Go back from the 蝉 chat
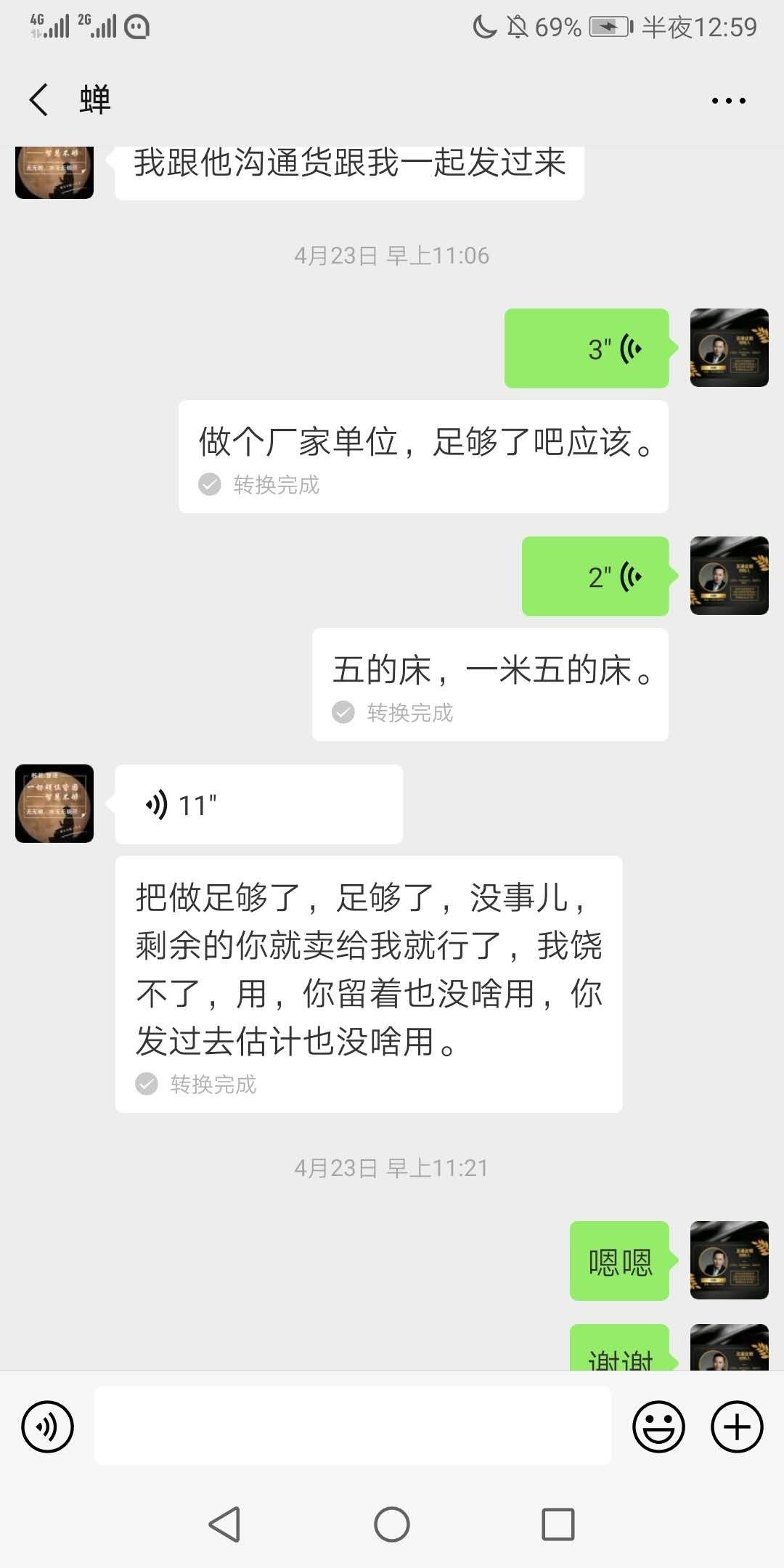The width and height of the screenshot is (784, 1568). 39,99
